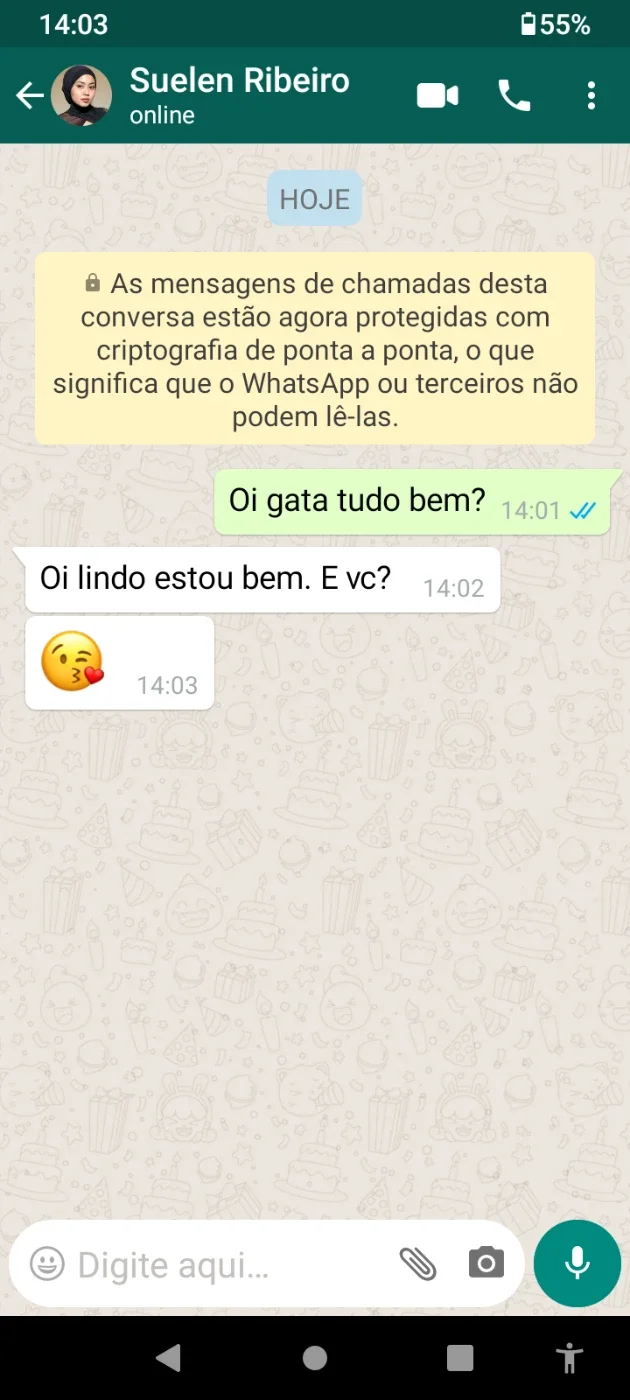Start a voice call with Suelen Ribeiro
This screenshot has height=1400, width=630.
tap(514, 96)
